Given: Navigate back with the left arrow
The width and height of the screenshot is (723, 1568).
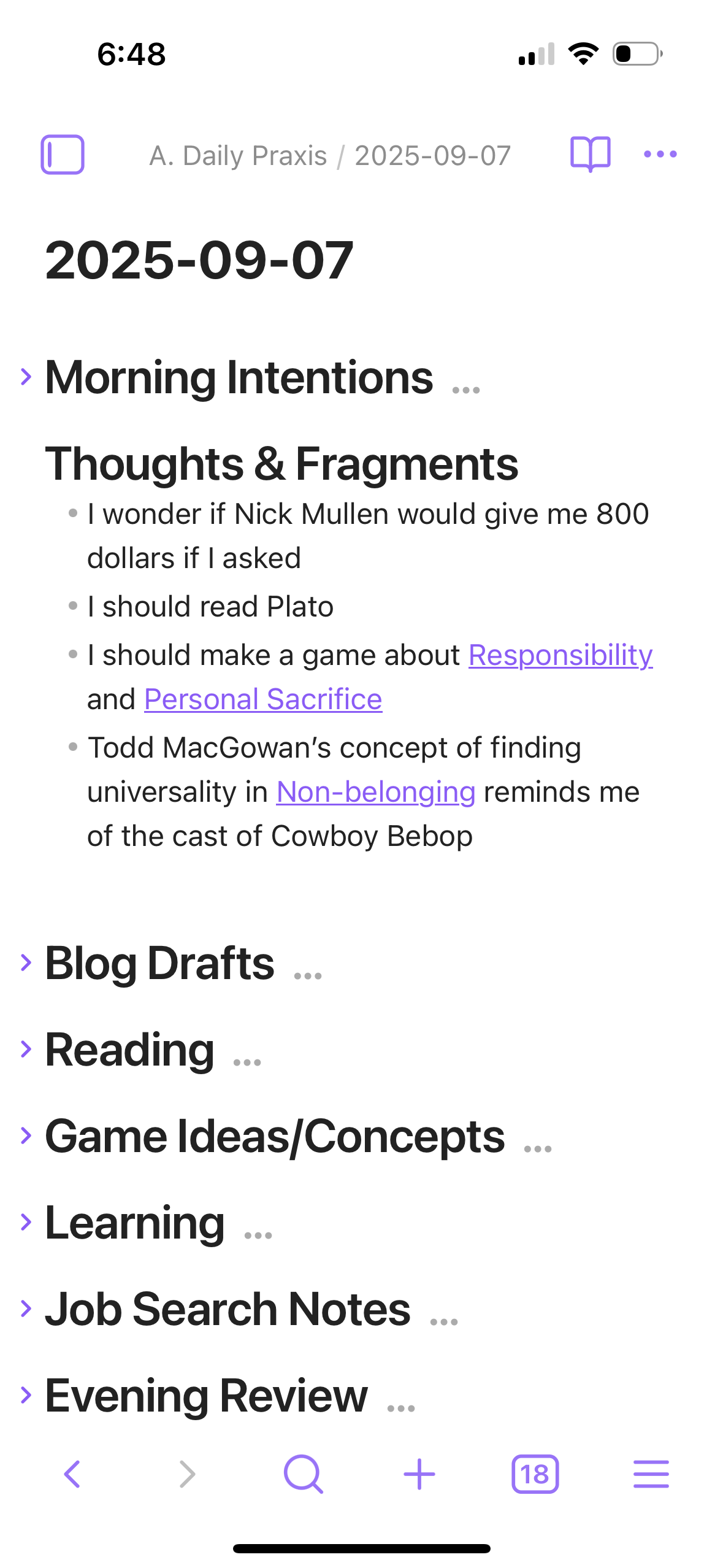Looking at the screenshot, I should point(72,1474).
